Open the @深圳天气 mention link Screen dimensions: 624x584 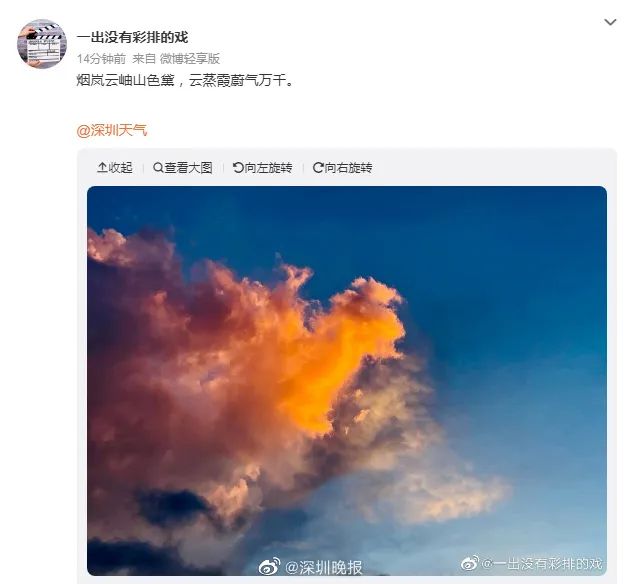coord(112,131)
